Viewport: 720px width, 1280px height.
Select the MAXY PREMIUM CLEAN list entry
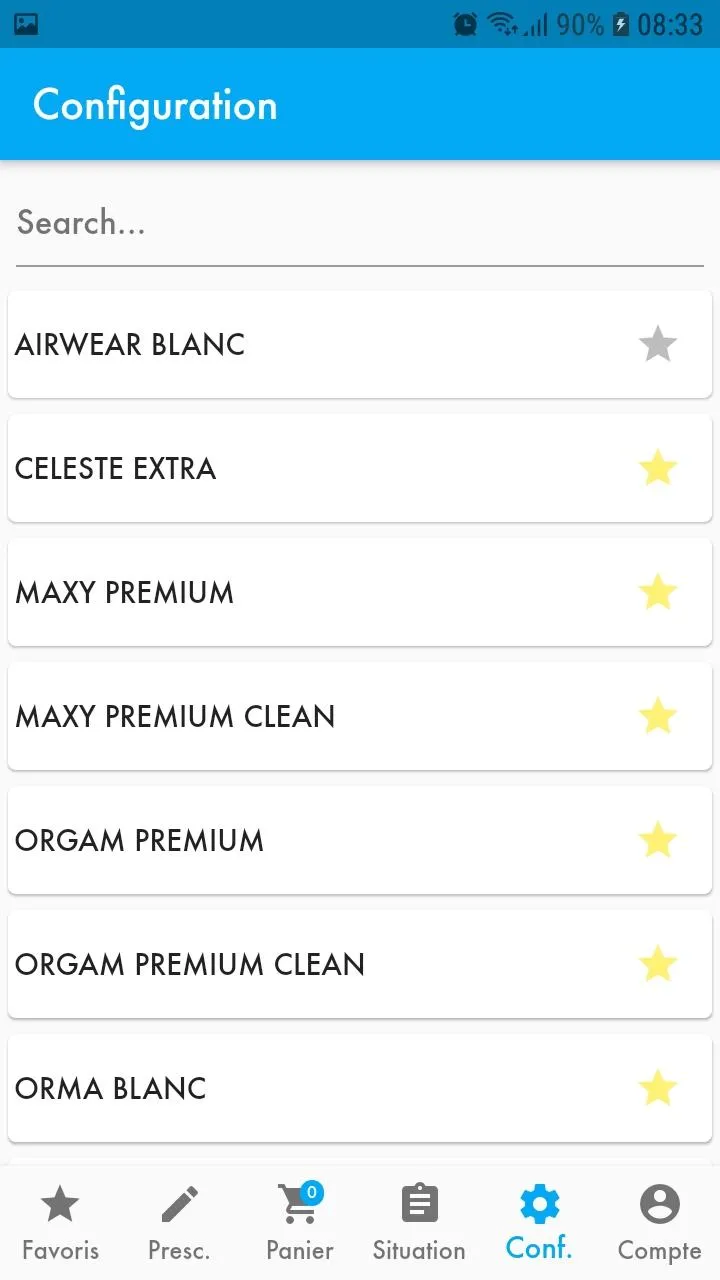tap(300, 716)
